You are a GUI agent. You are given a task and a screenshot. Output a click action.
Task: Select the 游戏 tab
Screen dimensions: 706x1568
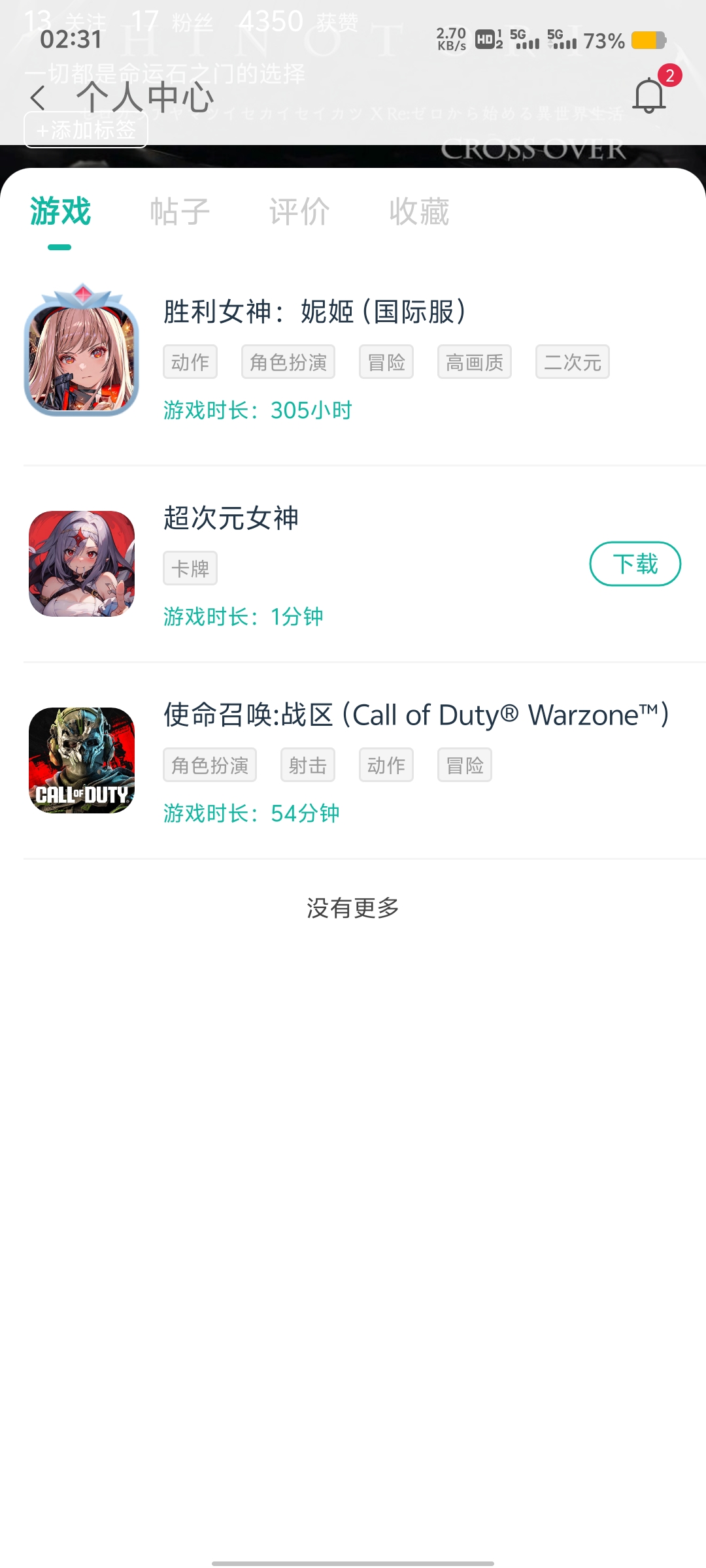(x=60, y=212)
